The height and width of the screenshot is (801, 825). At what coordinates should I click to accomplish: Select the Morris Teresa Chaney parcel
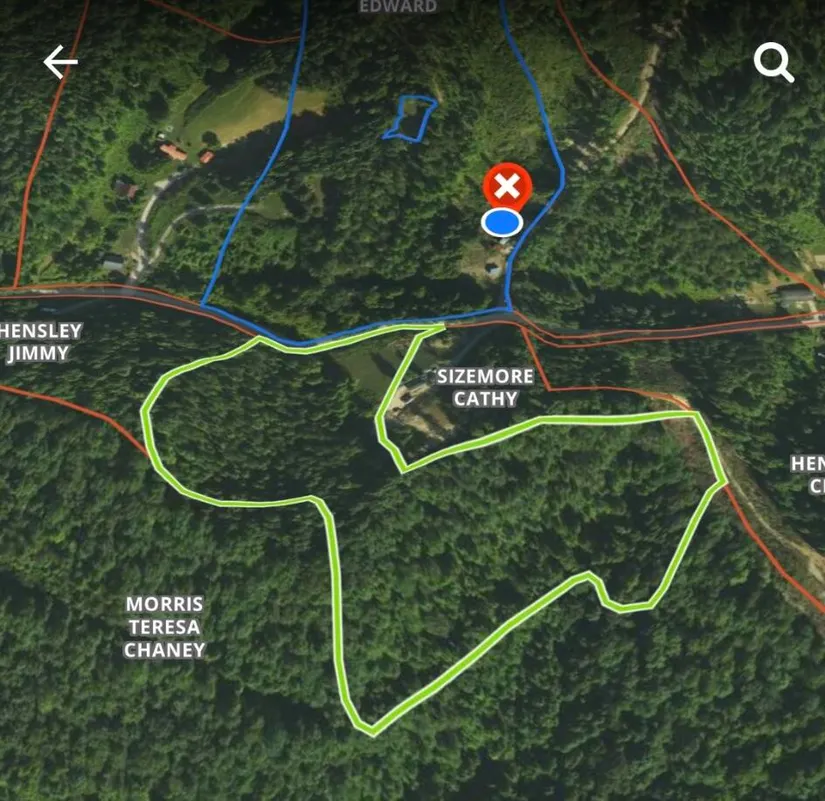coord(164,627)
